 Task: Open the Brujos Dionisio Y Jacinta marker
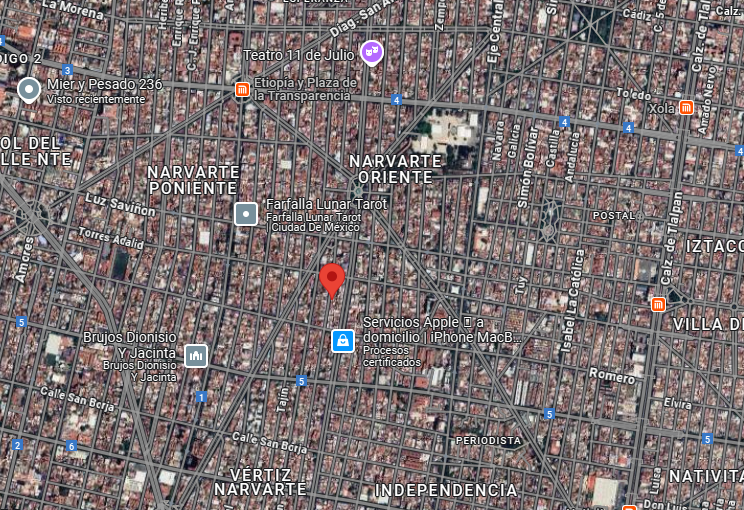click(x=196, y=356)
